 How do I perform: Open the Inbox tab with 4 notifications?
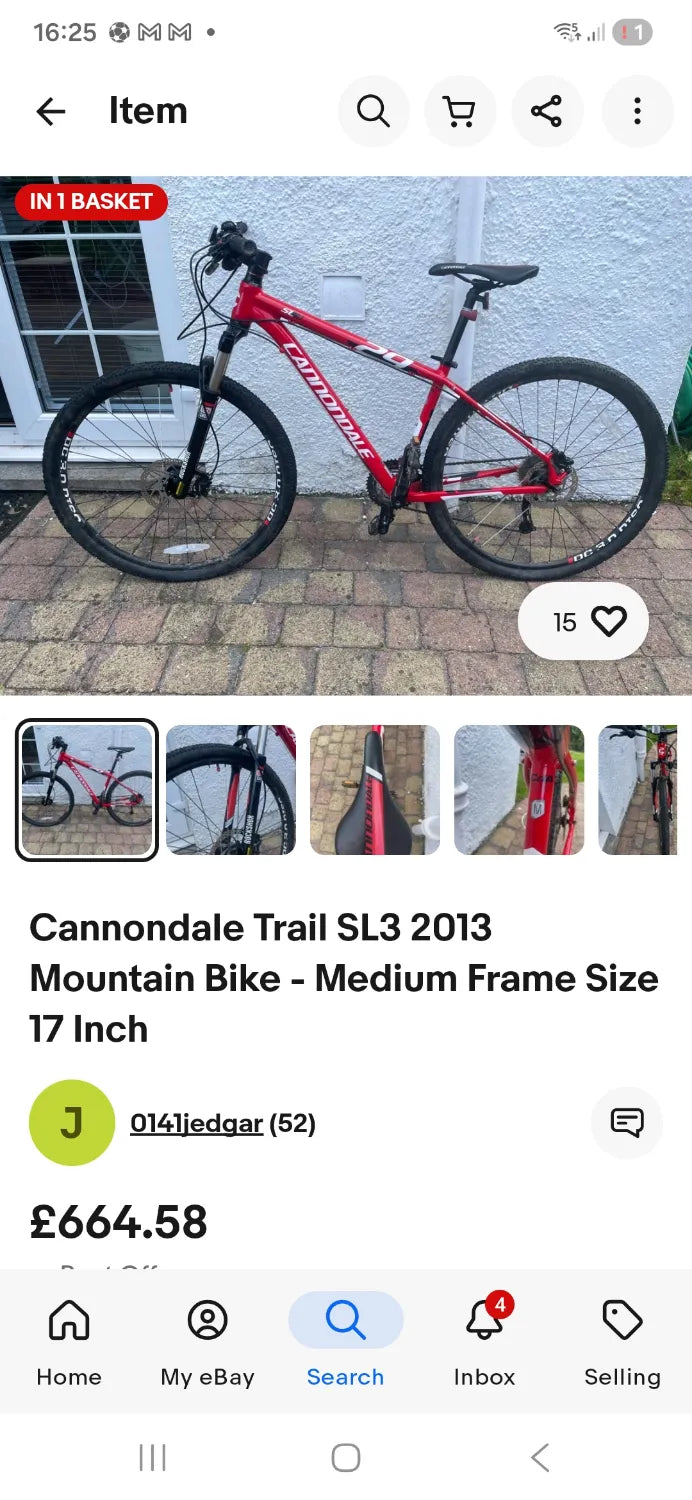coord(484,1344)
